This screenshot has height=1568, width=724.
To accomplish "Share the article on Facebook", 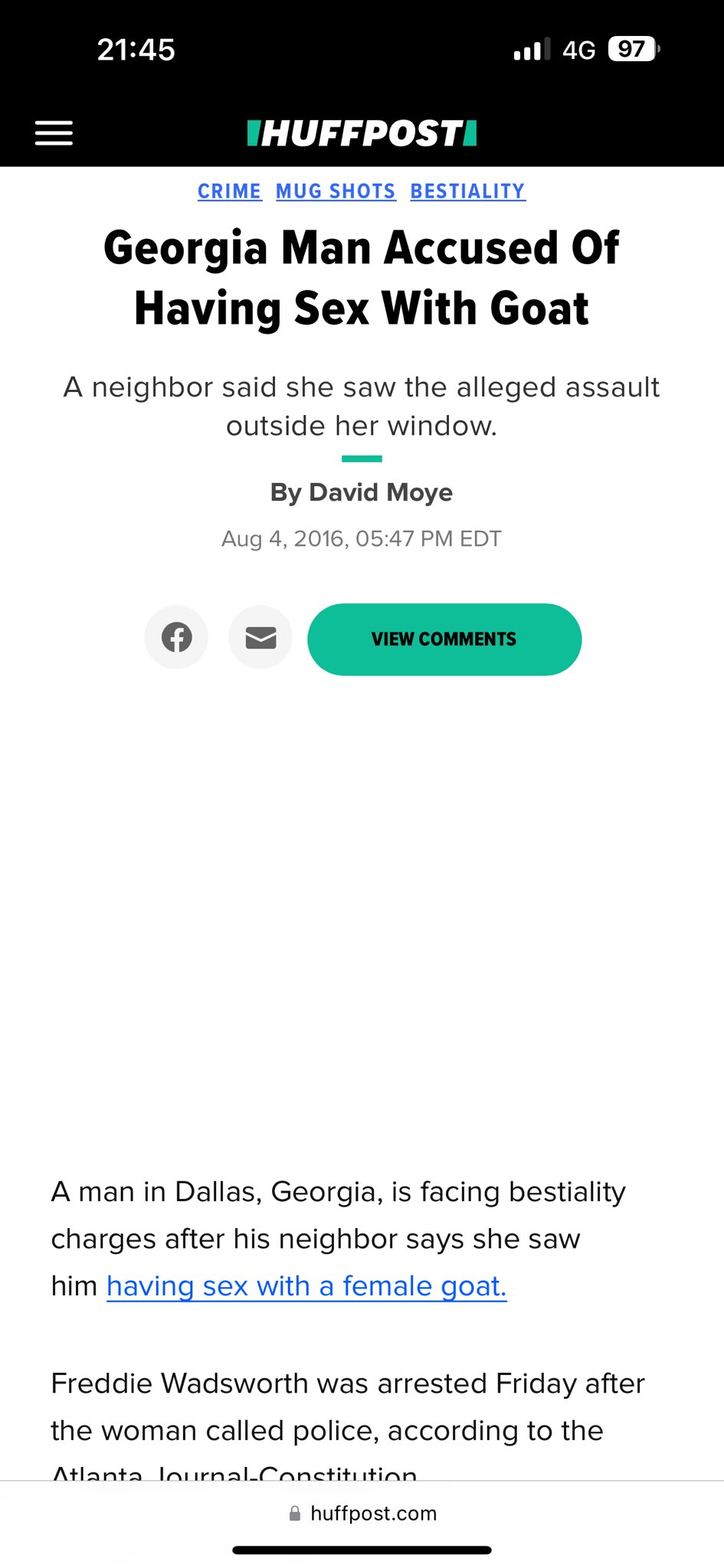I will click(x=176, y=638).
